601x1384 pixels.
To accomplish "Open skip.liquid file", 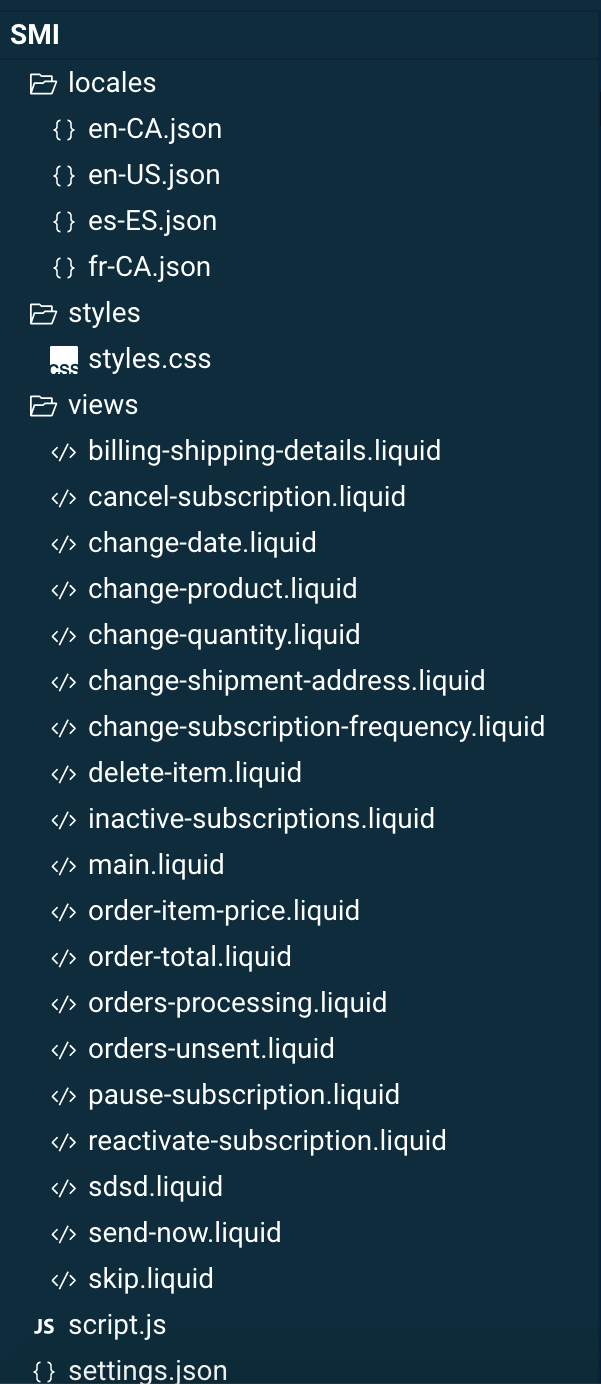I will point(150,1279).
